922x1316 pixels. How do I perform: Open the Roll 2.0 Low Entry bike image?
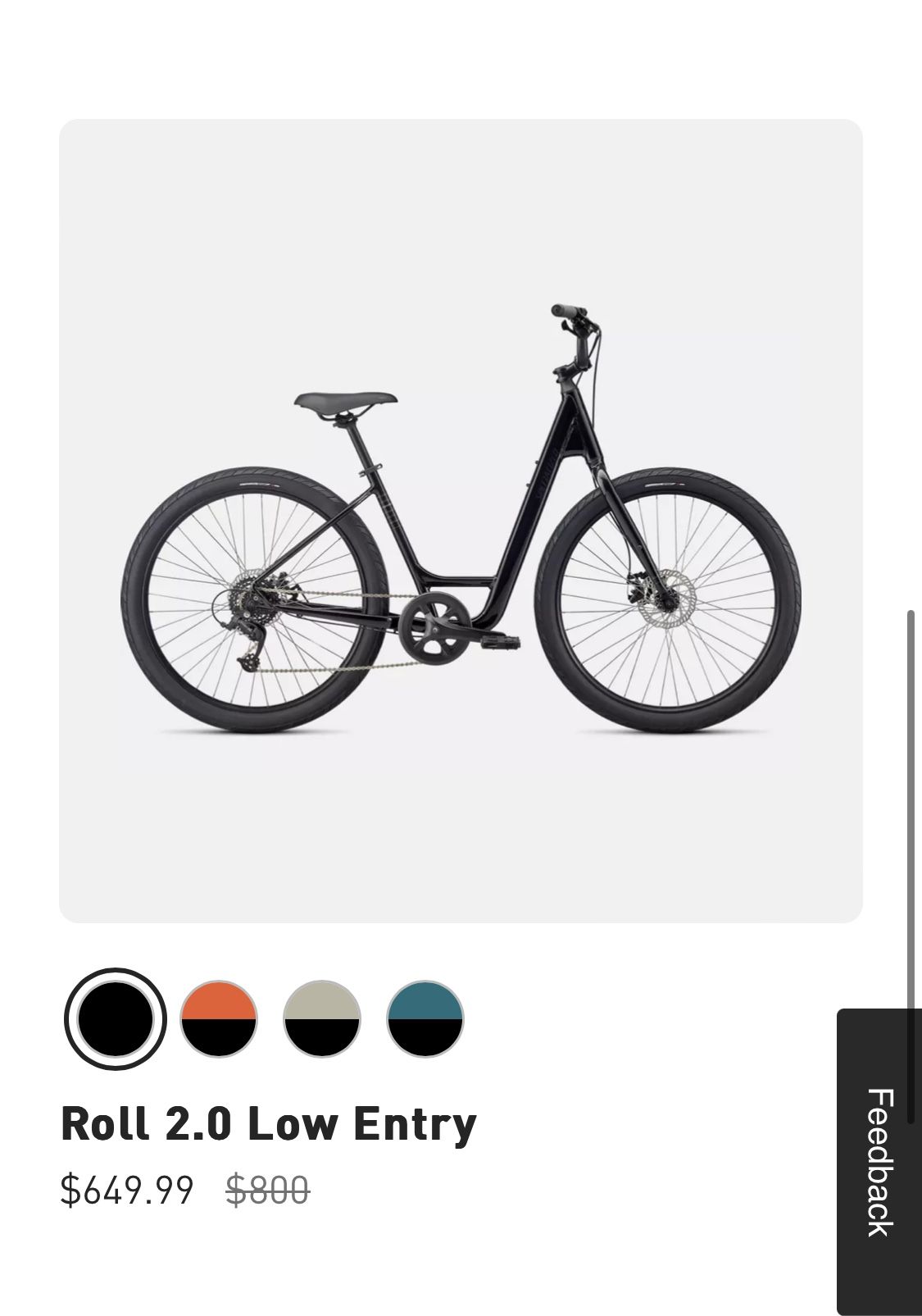click(461, 521)
